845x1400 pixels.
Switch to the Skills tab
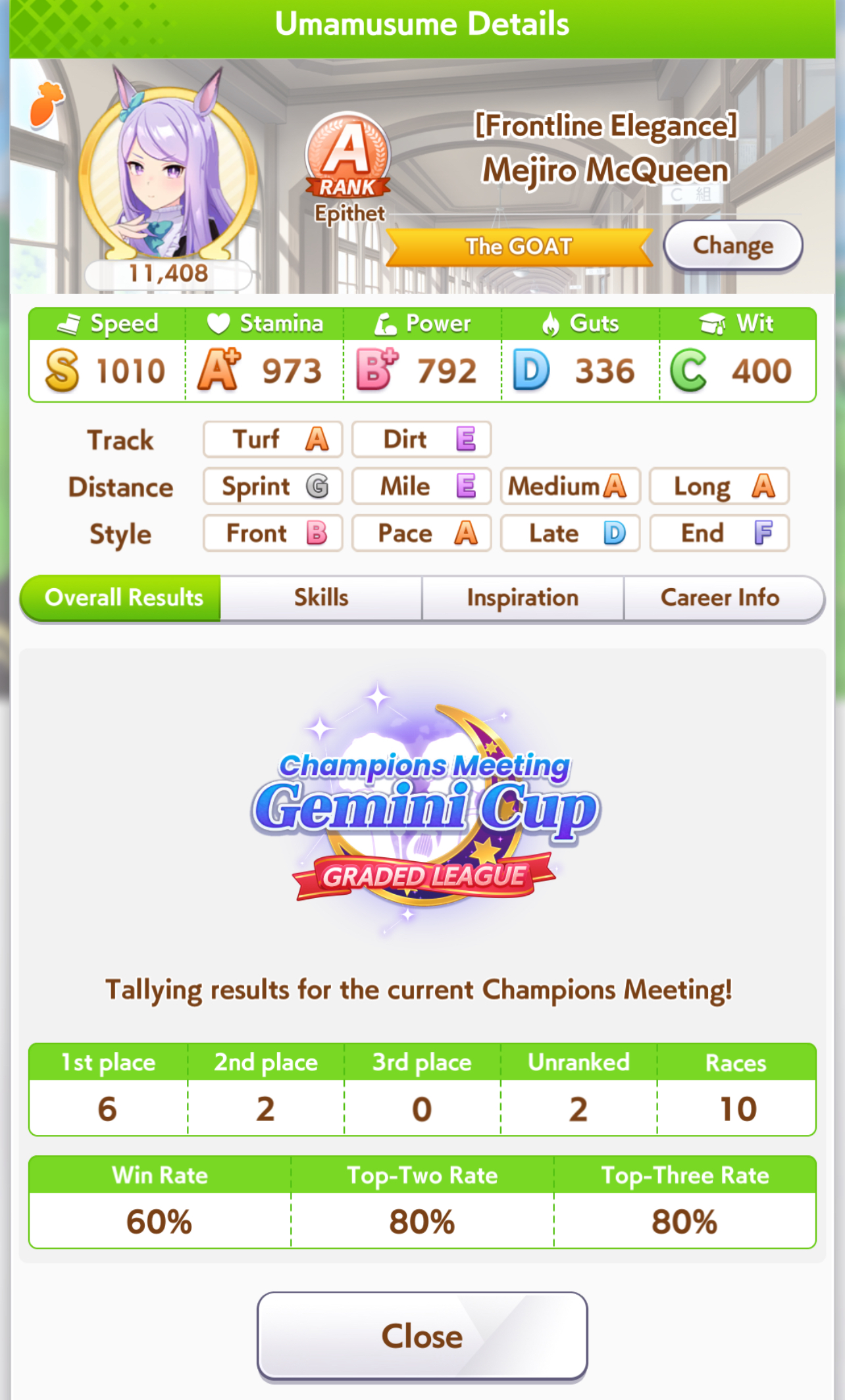click(x=321, y=598)
